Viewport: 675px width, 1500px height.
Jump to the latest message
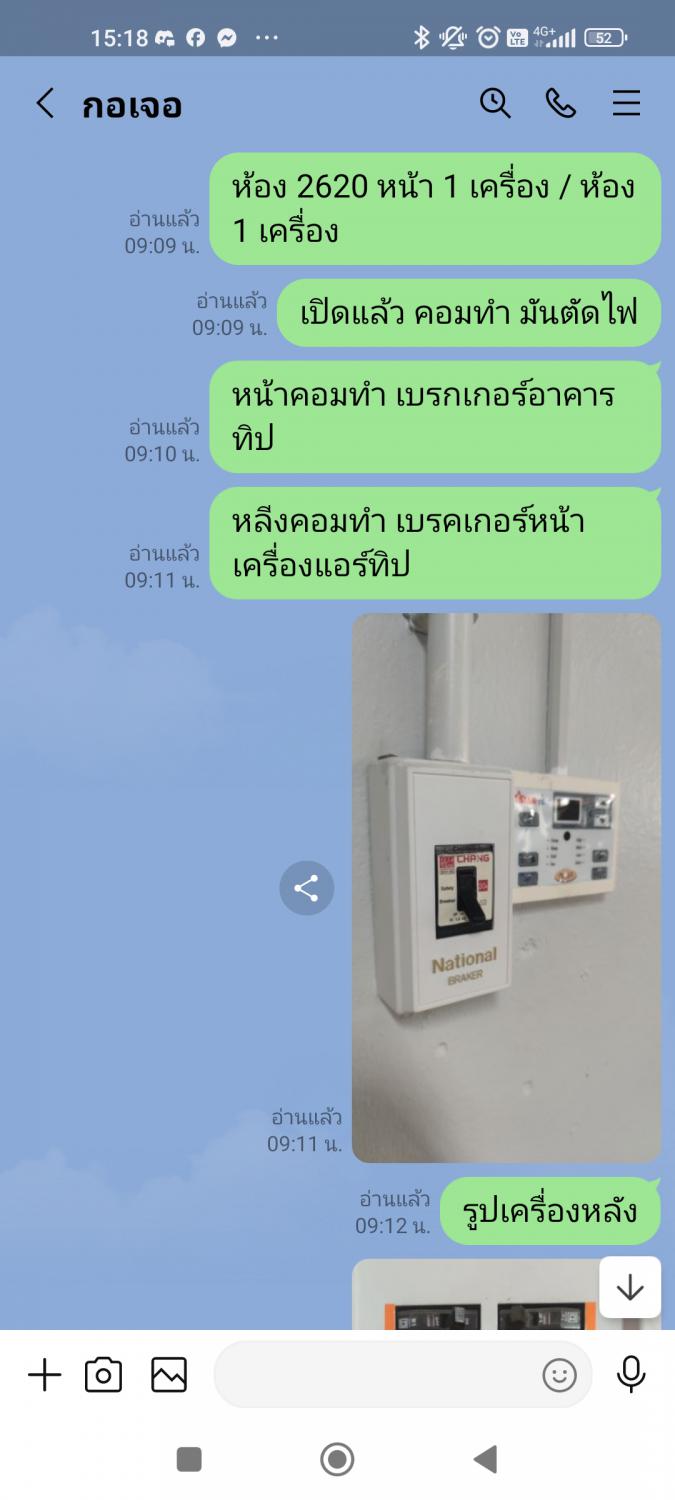click(630, 1287)
